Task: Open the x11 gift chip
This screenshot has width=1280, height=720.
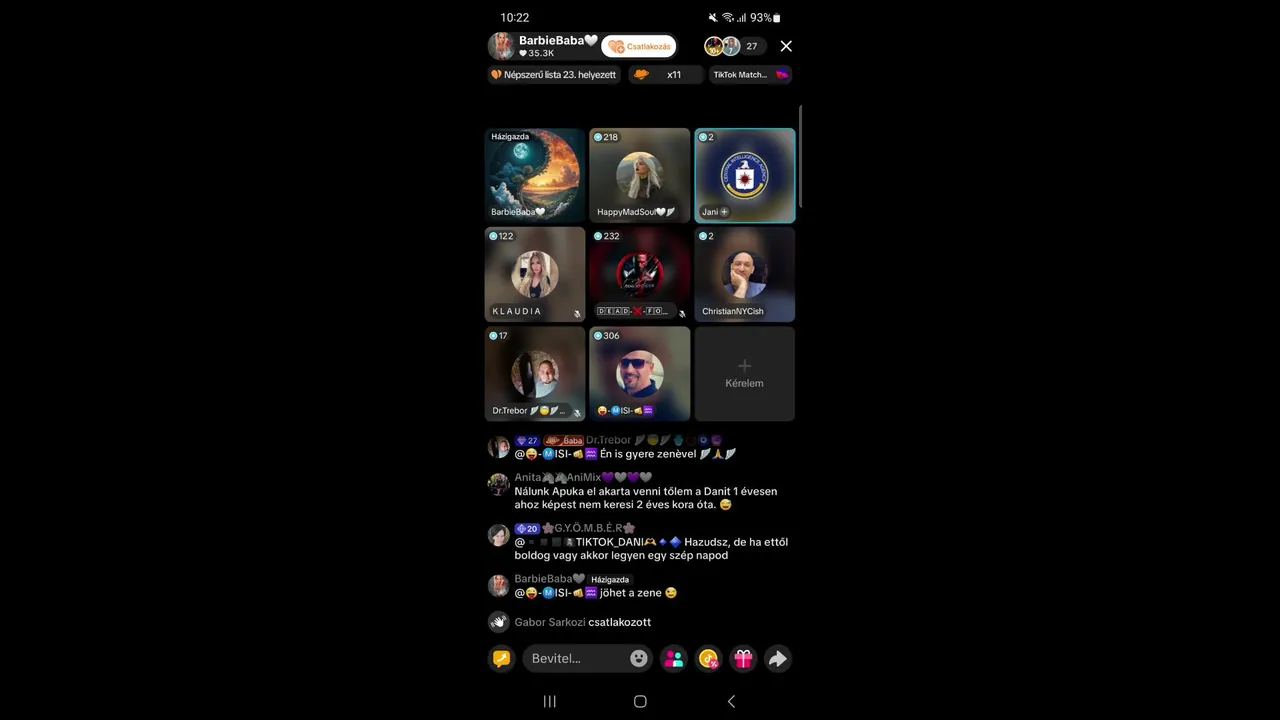Action: 664,75
